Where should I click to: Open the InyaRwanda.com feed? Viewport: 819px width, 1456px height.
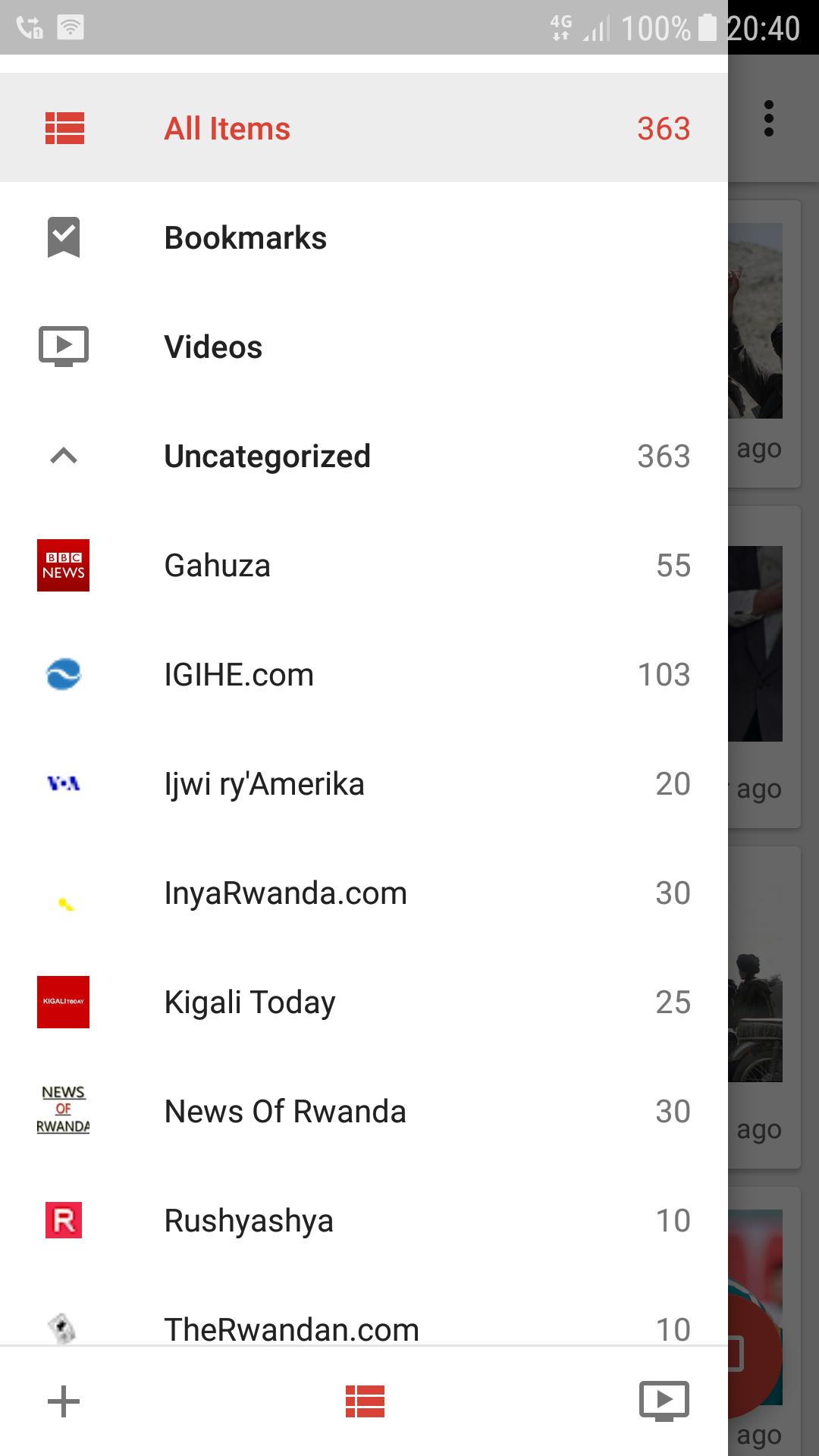pyautogui.click(x=285, y=893)
